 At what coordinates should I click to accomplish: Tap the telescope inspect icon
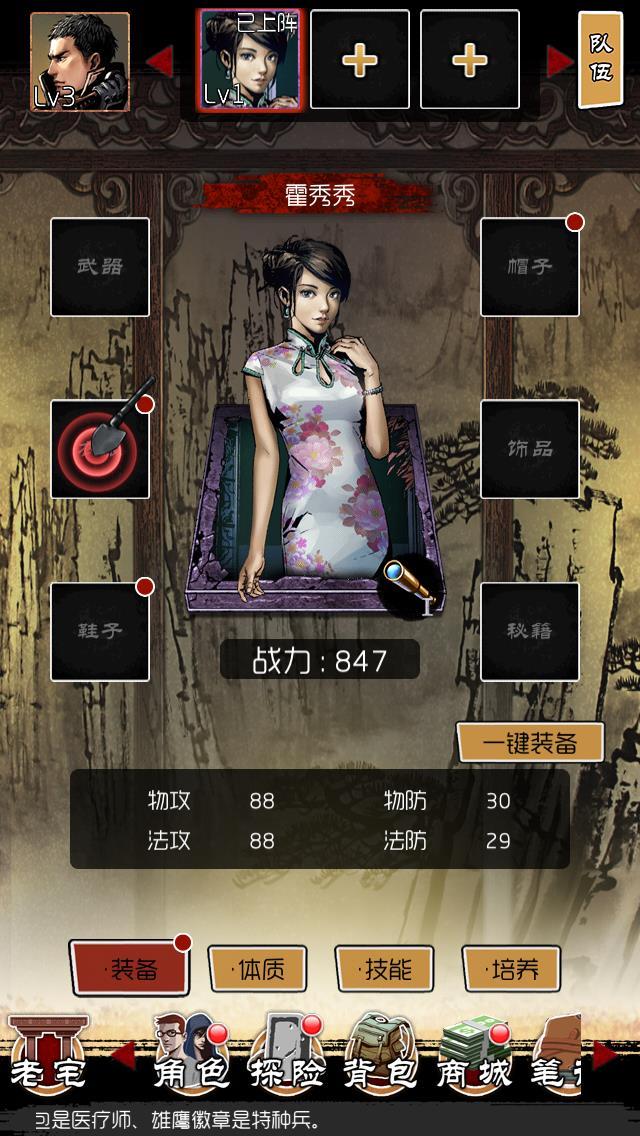(x=411, y=588)
